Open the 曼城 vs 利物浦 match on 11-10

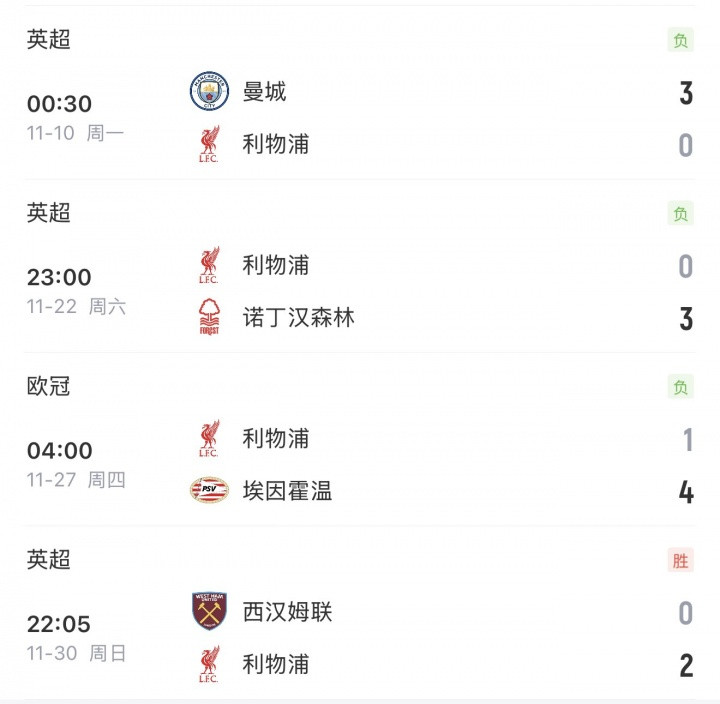tap(360, 118)
